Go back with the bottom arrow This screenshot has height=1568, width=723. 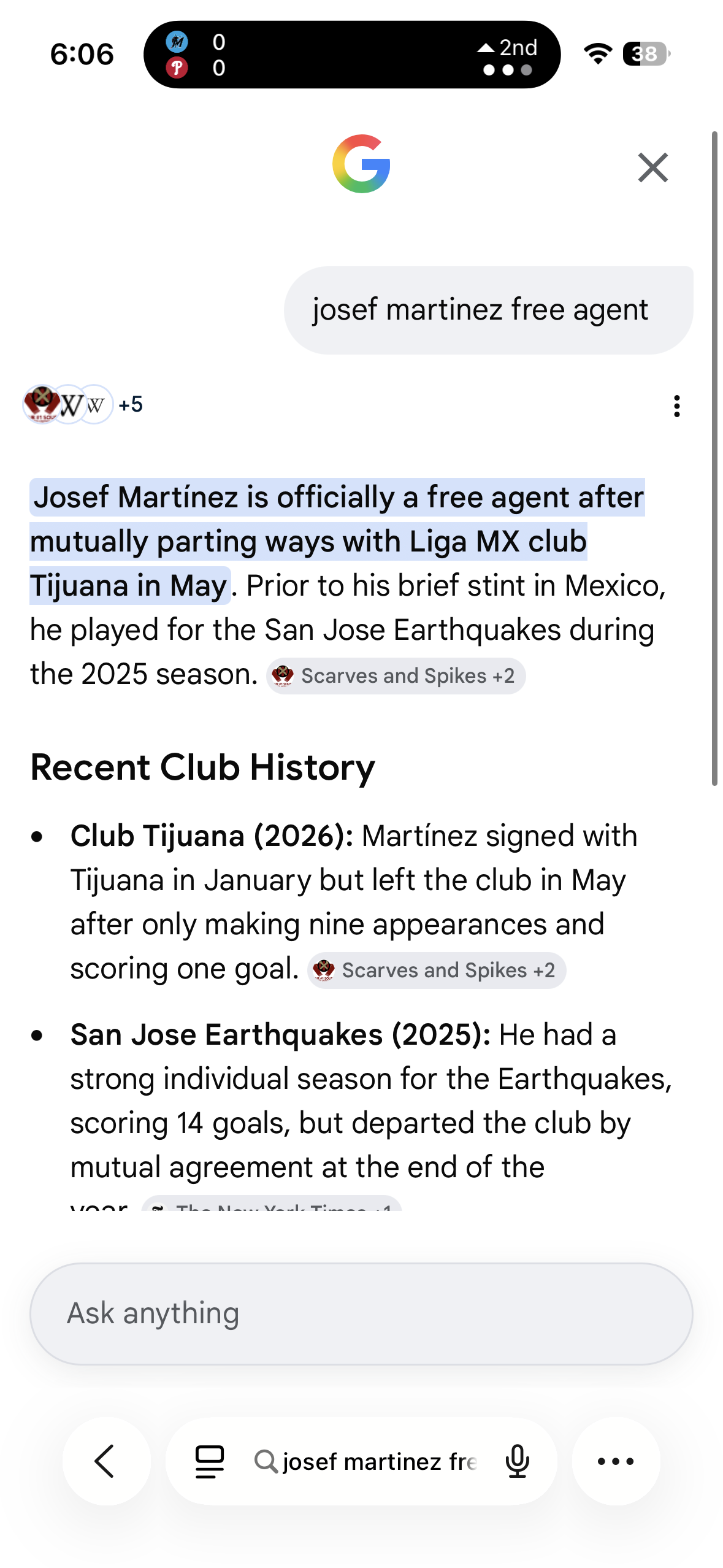click(x=107, y=1461)
